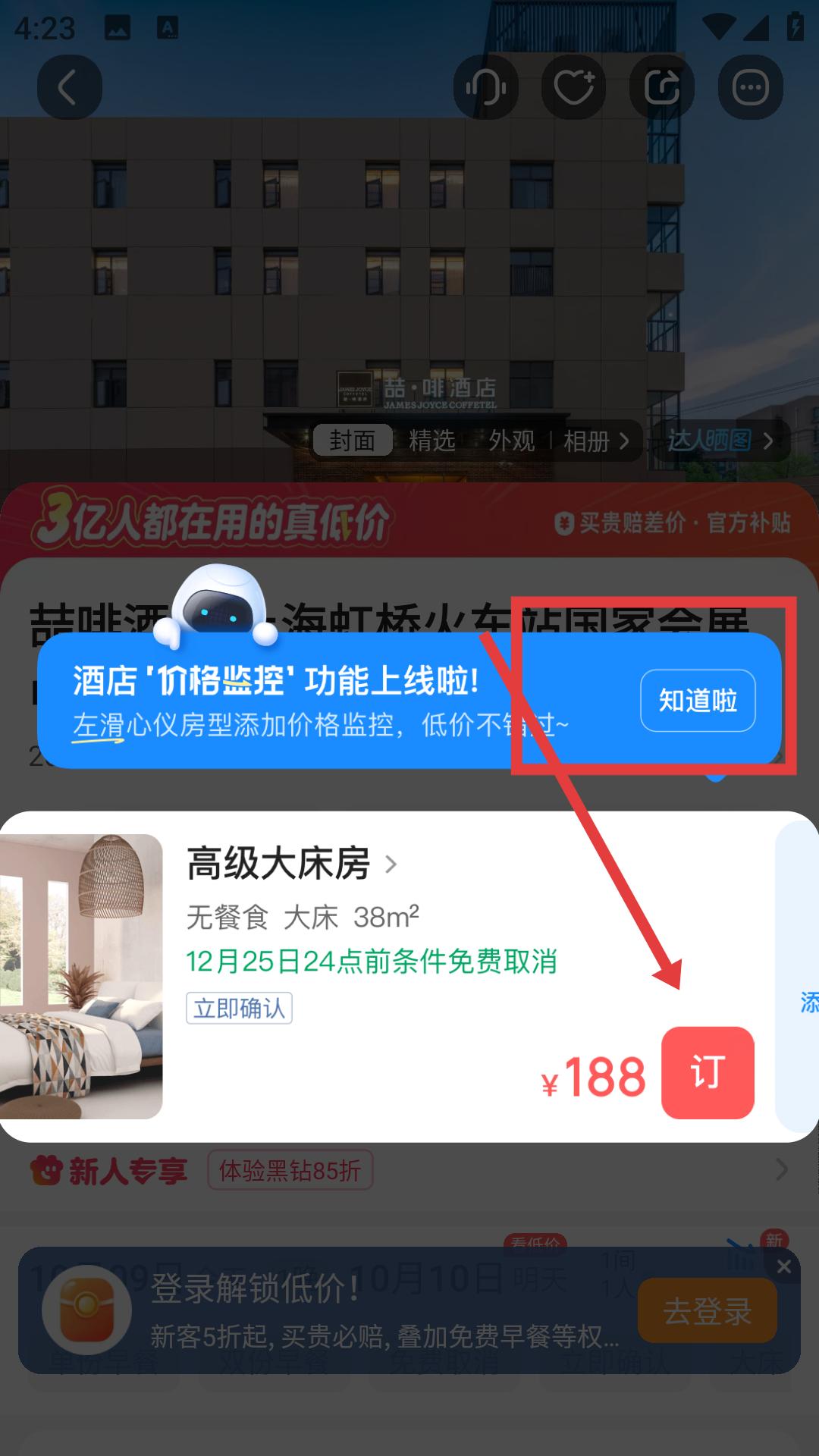Screen dimensions: 819x1456
Task: Add hotel to favorites
Action: point(573,88)
